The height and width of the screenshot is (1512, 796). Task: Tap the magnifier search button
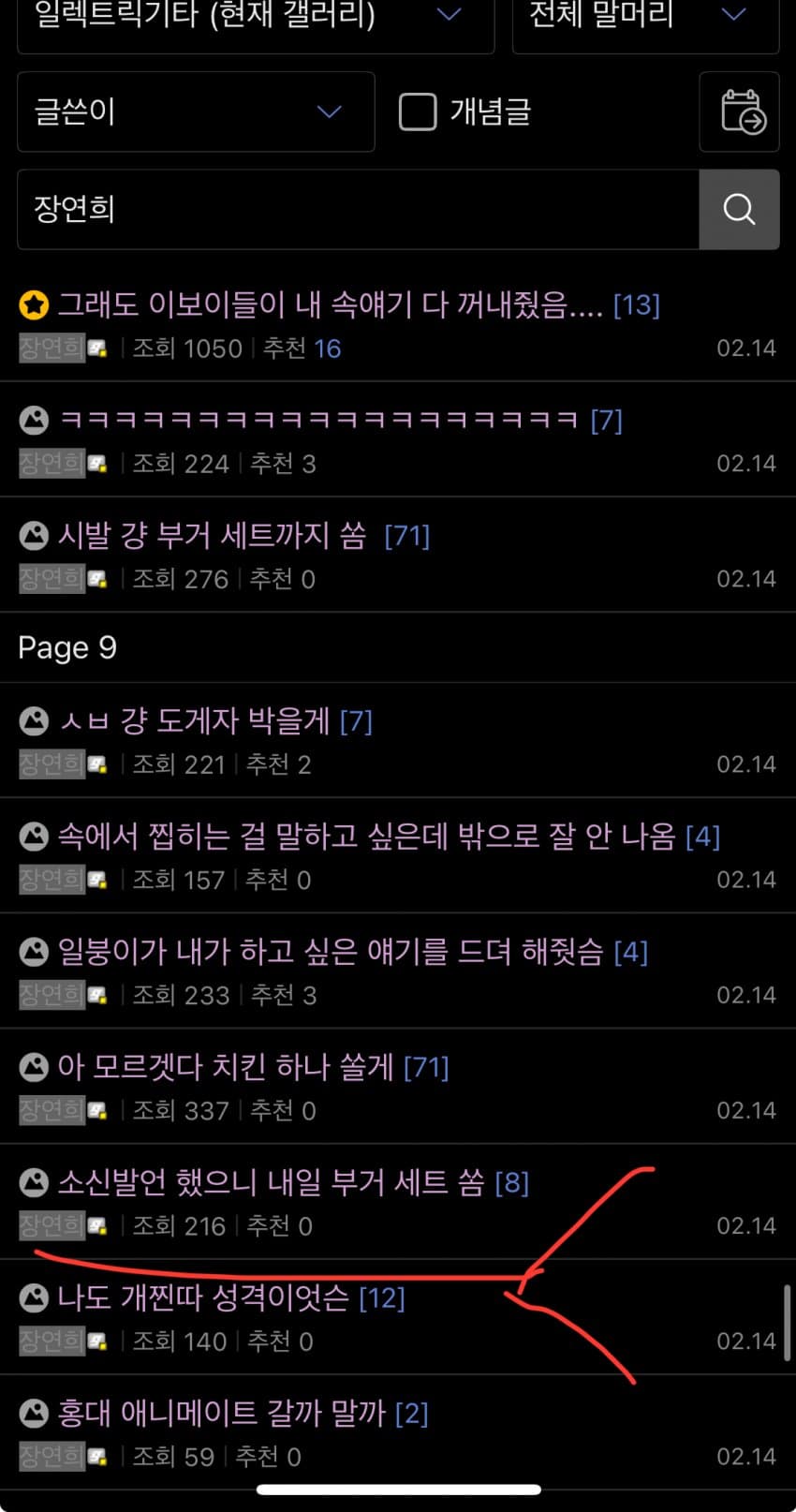coord(739,210)
